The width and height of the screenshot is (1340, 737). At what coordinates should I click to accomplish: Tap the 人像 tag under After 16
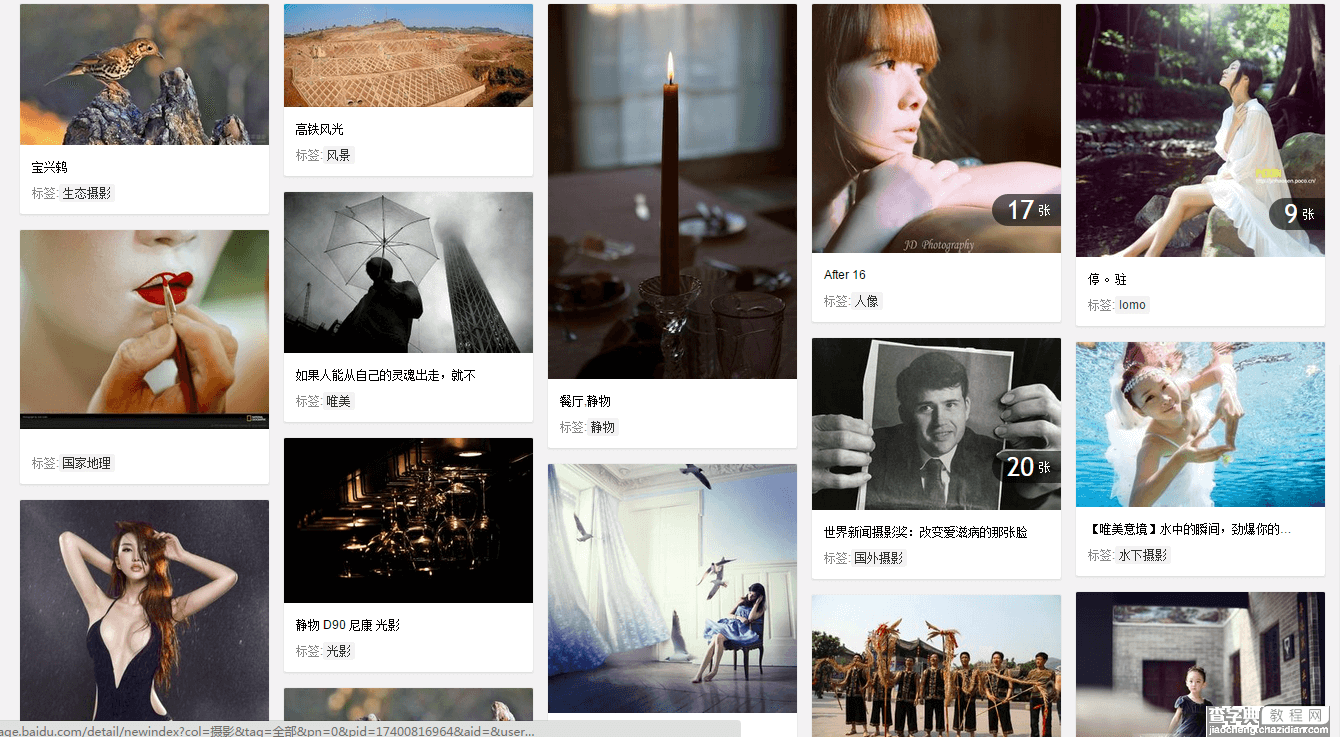click(x=866, y=301)
